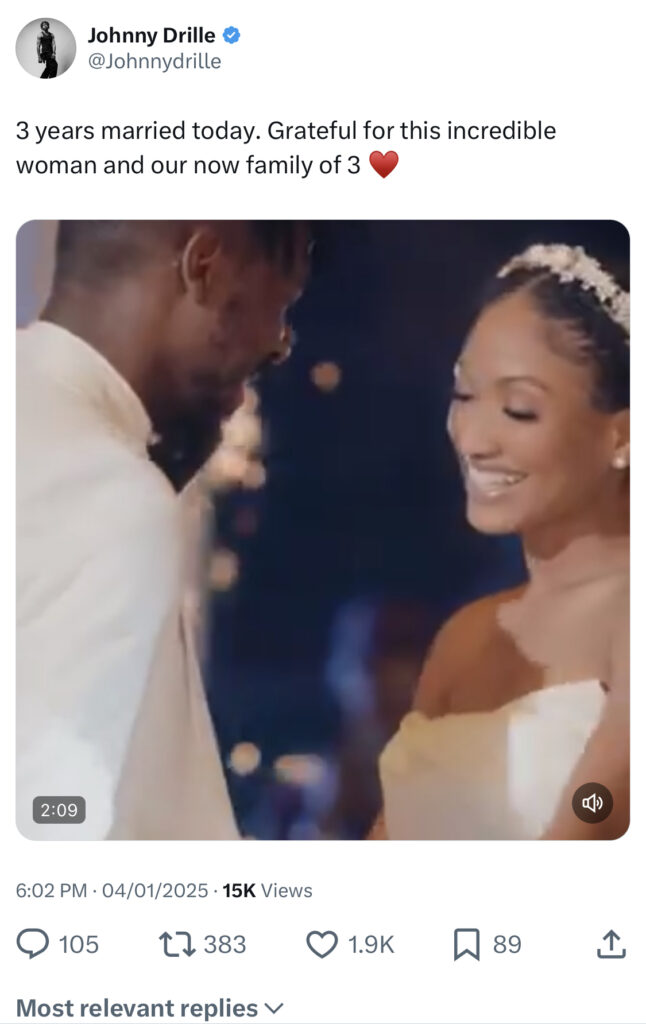Like the anniversary post
The image size is (646, 1024).
click(321, 943)
